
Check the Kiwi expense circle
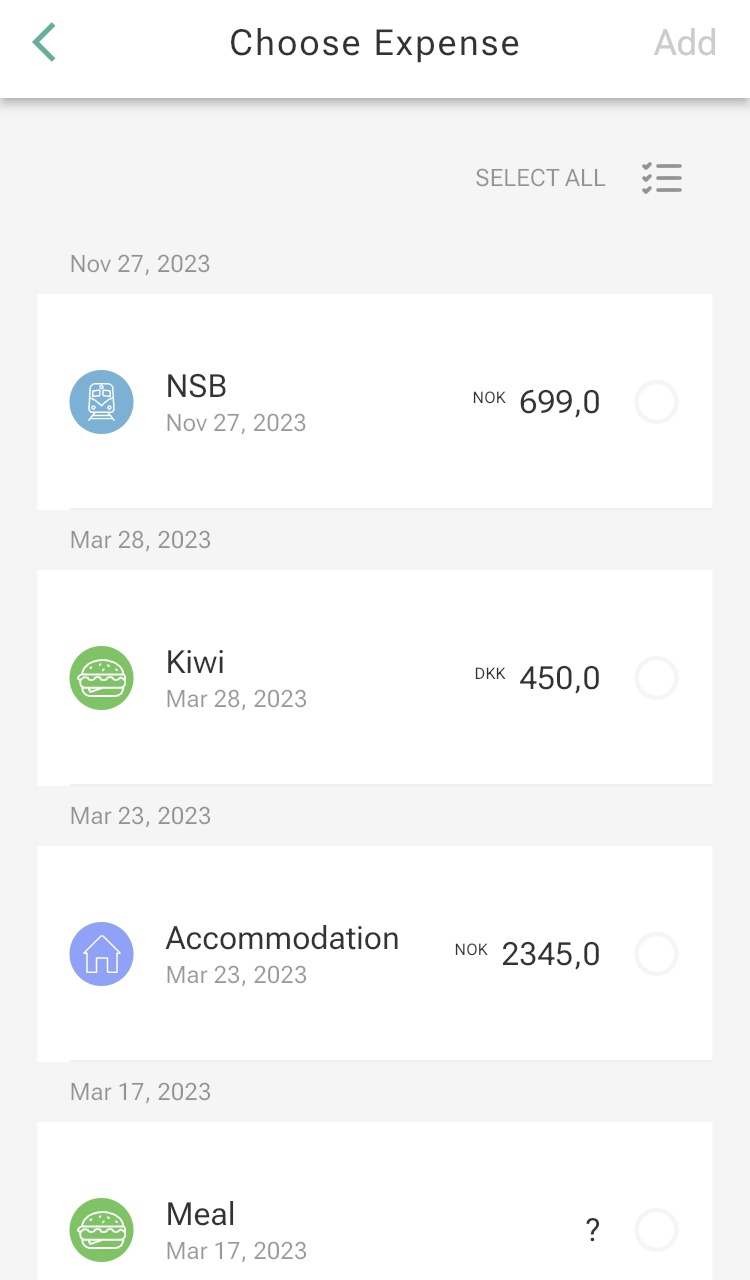click(657, 679)
